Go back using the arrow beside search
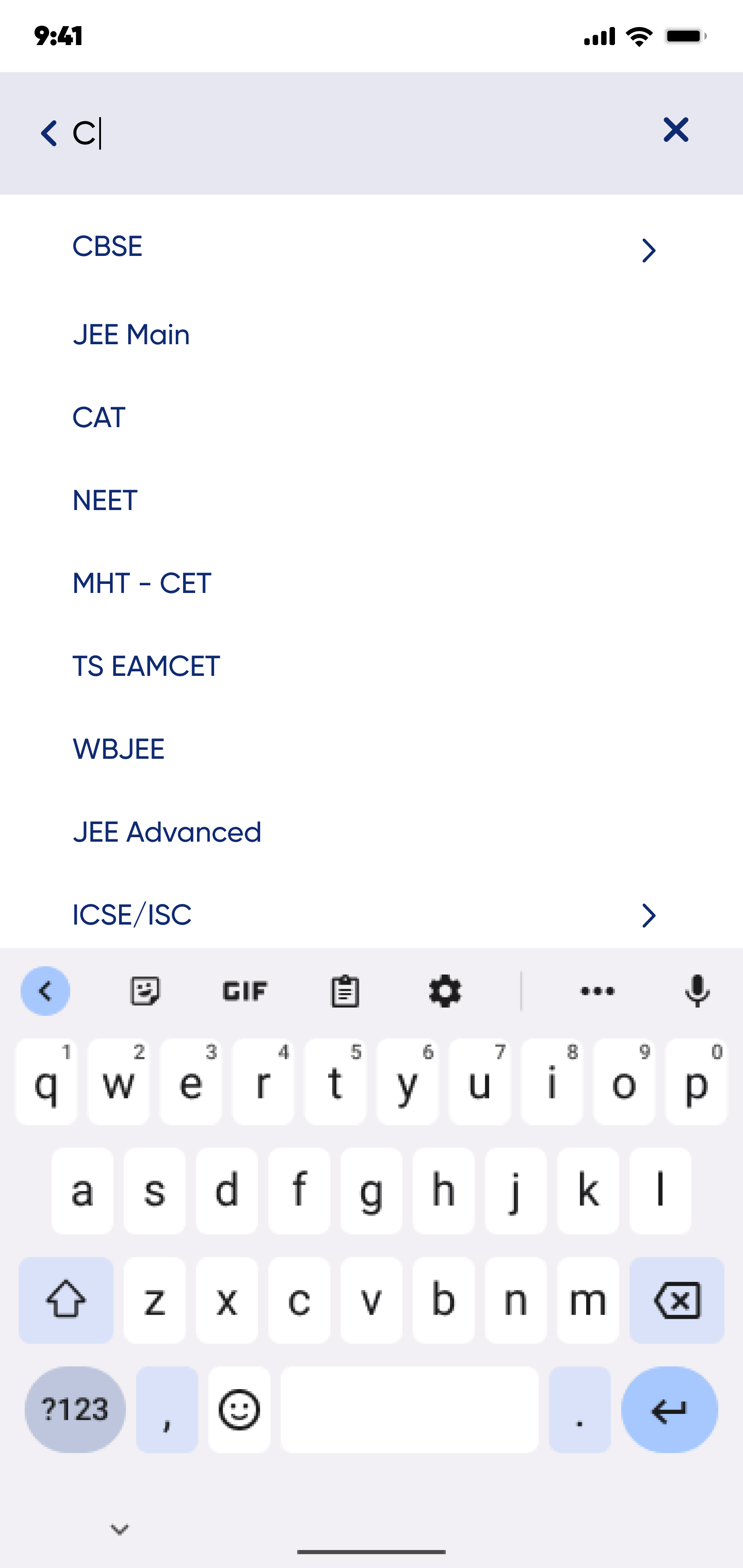Screen dimensions: 743x1568 pyautogui.click(x=49, y=133)
